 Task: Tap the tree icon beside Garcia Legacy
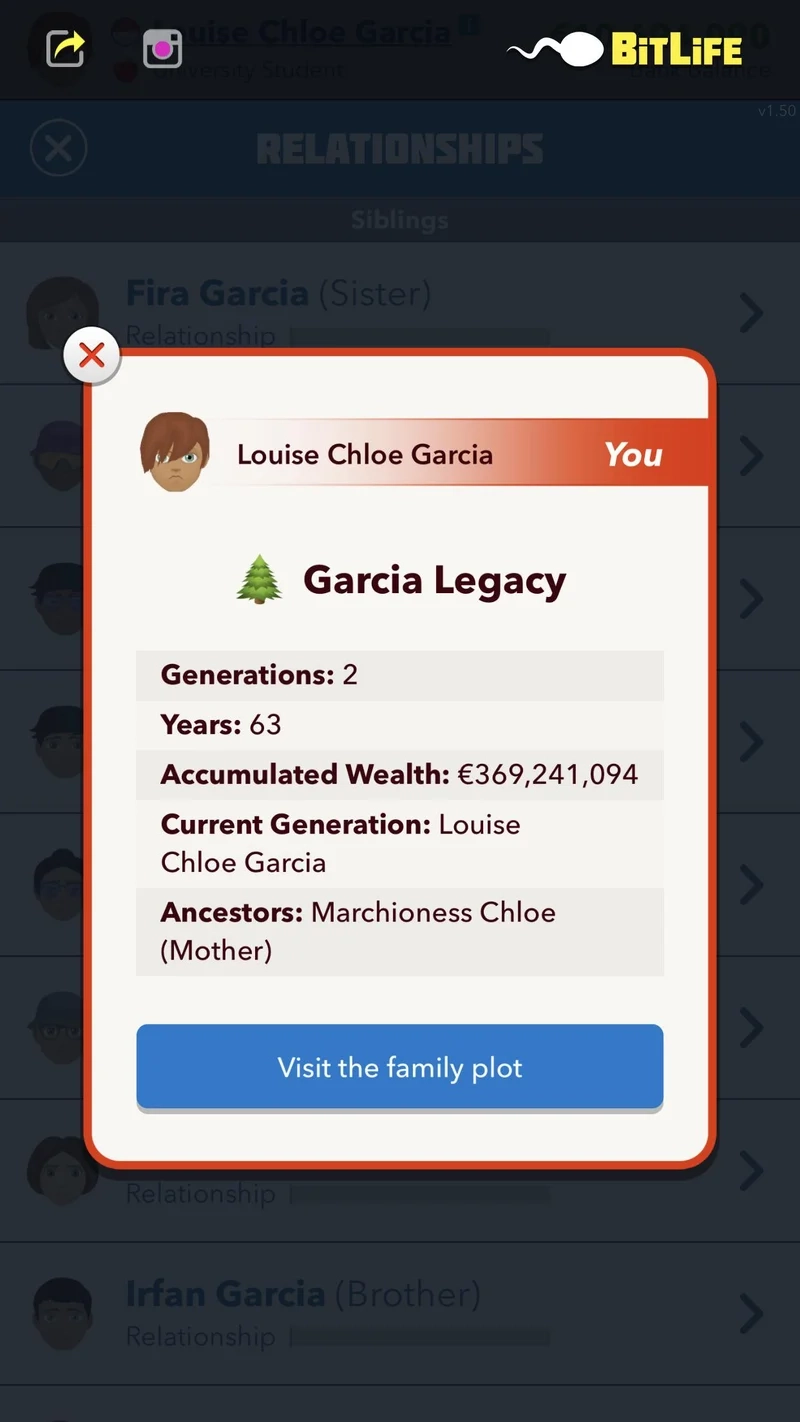tap(257, 577)
